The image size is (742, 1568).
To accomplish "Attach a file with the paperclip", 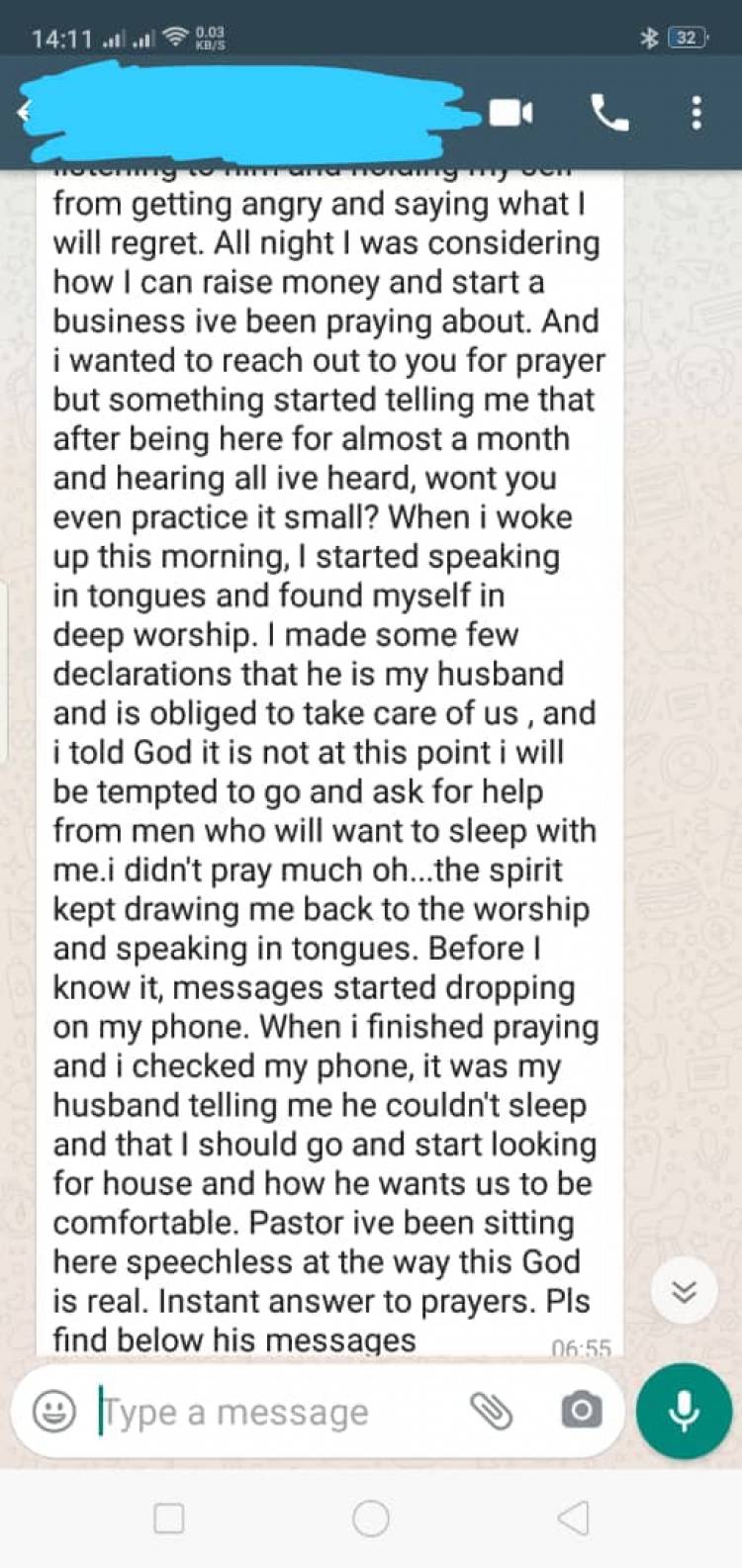I will pos(491,1412).
